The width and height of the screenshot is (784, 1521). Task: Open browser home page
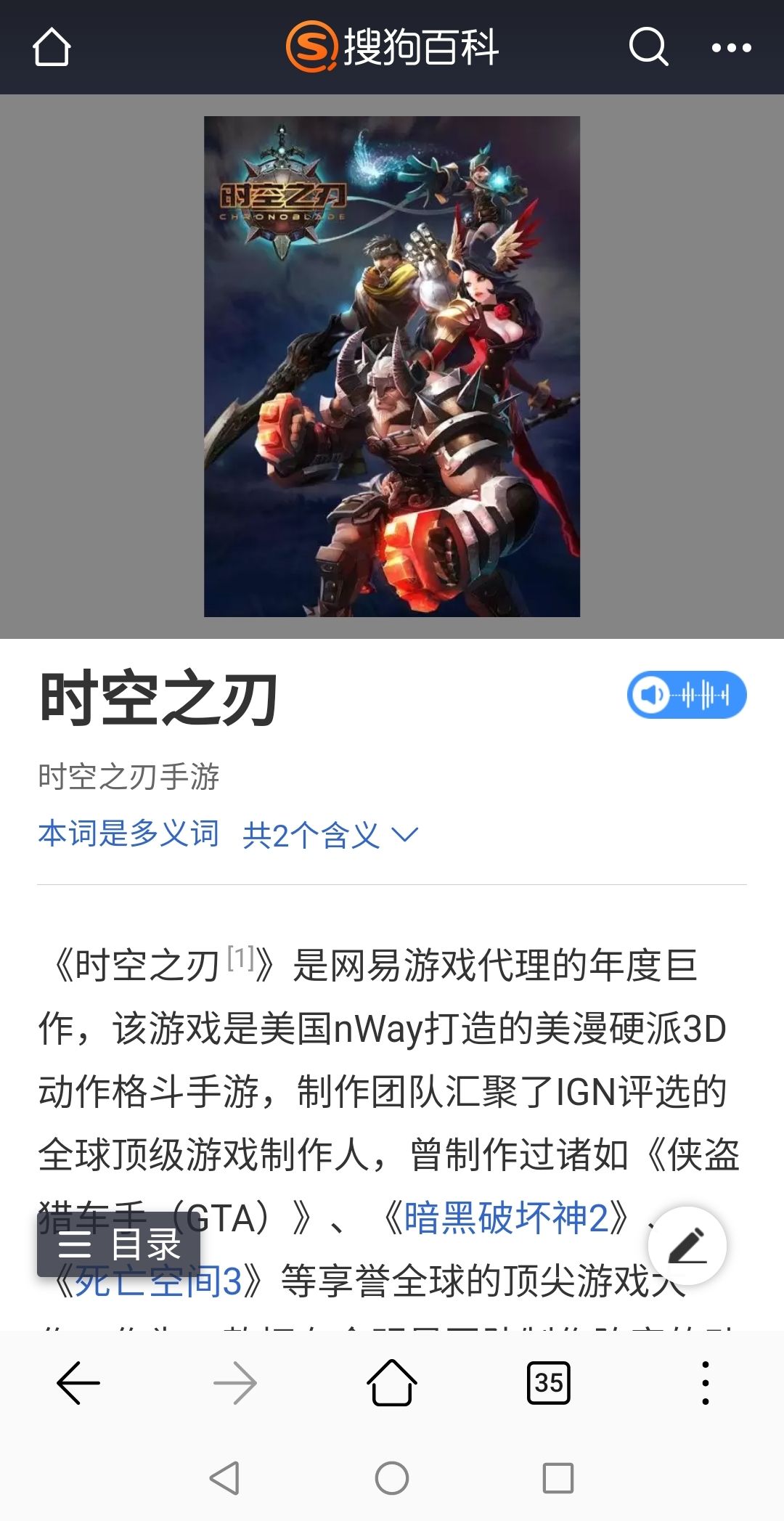(x=392, y=1382)
